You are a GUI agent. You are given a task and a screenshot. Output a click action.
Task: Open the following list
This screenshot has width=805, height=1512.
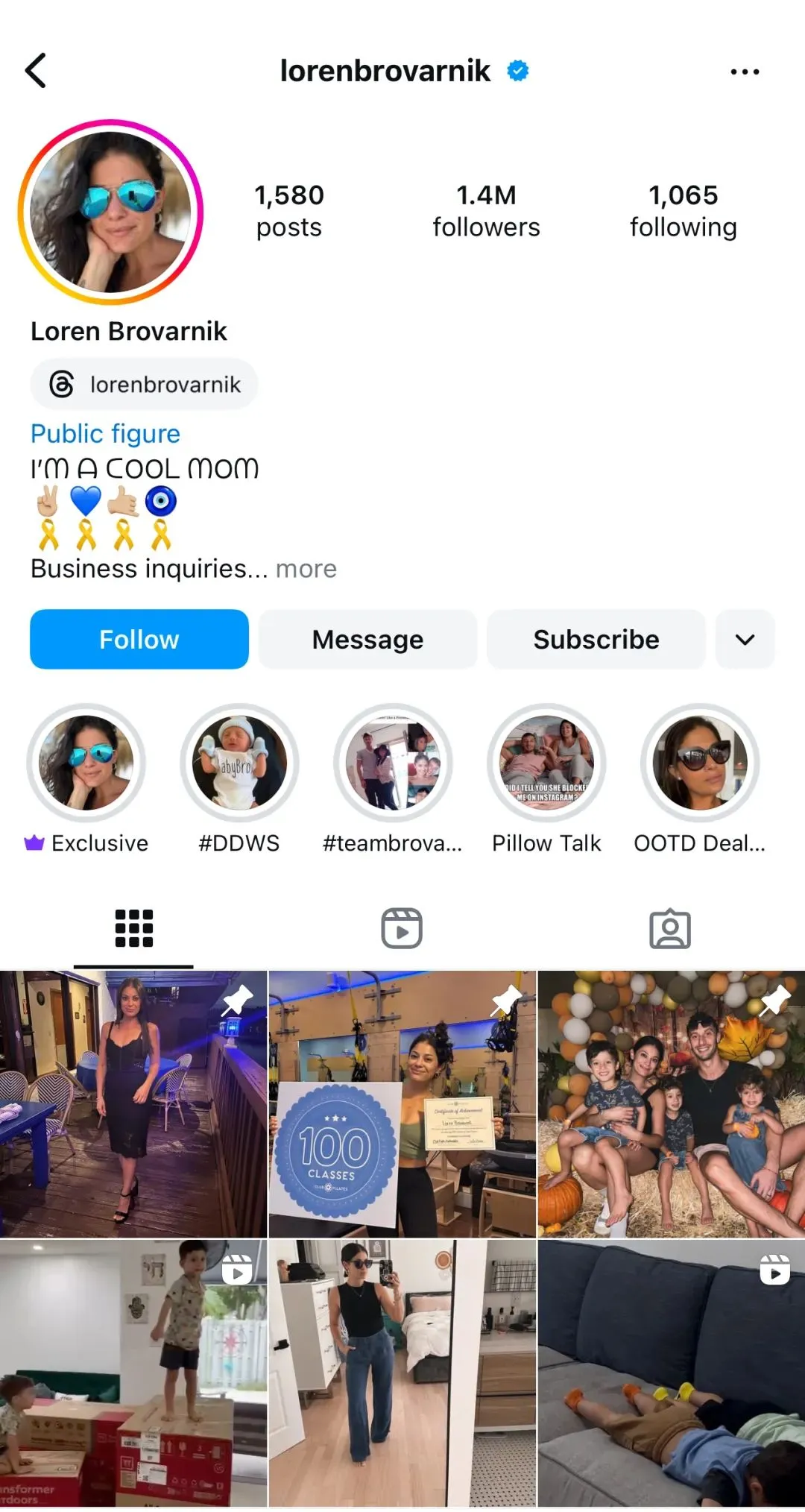point(683,211)
